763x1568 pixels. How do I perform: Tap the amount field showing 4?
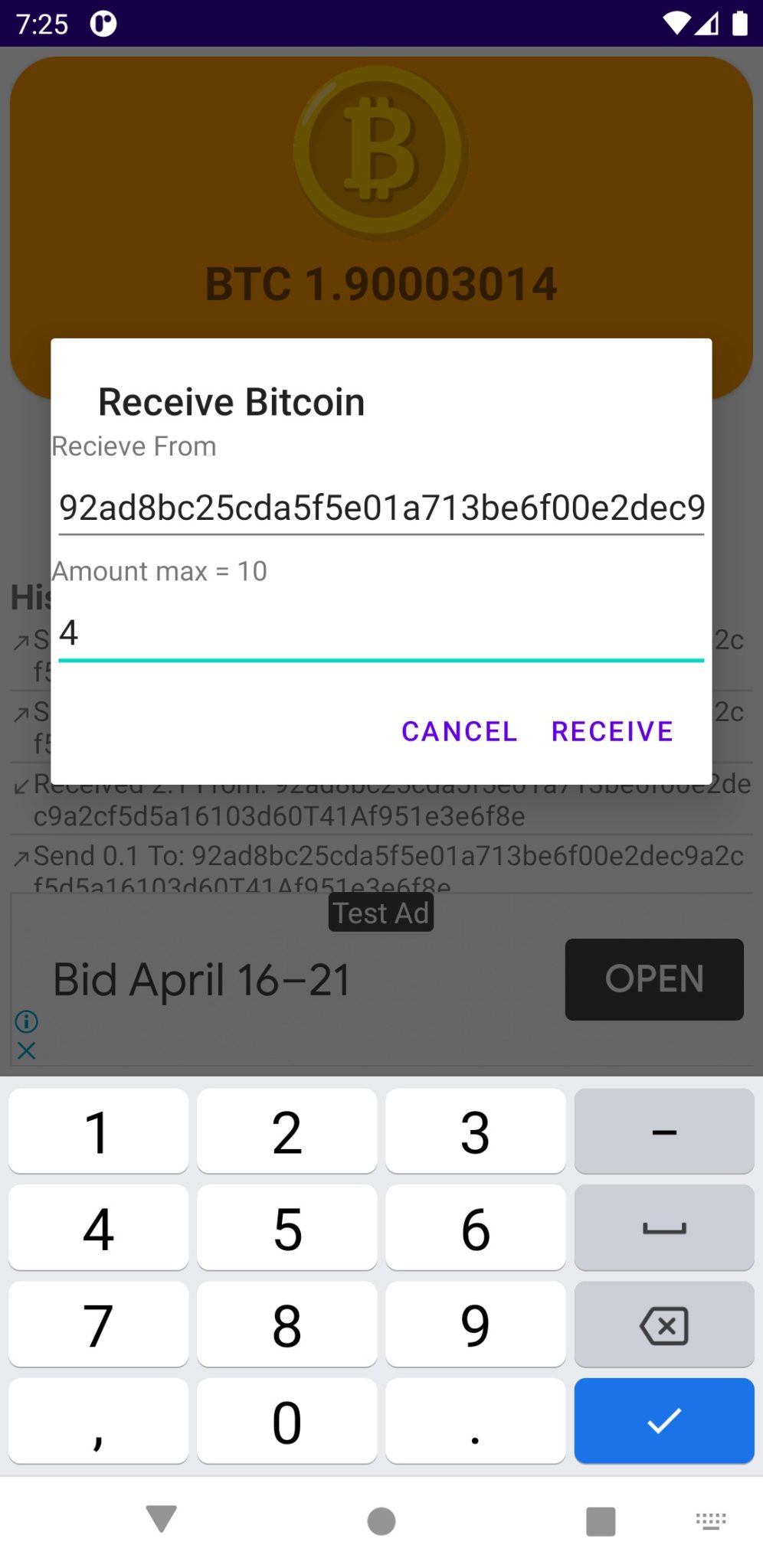click(x=381, y=633)
